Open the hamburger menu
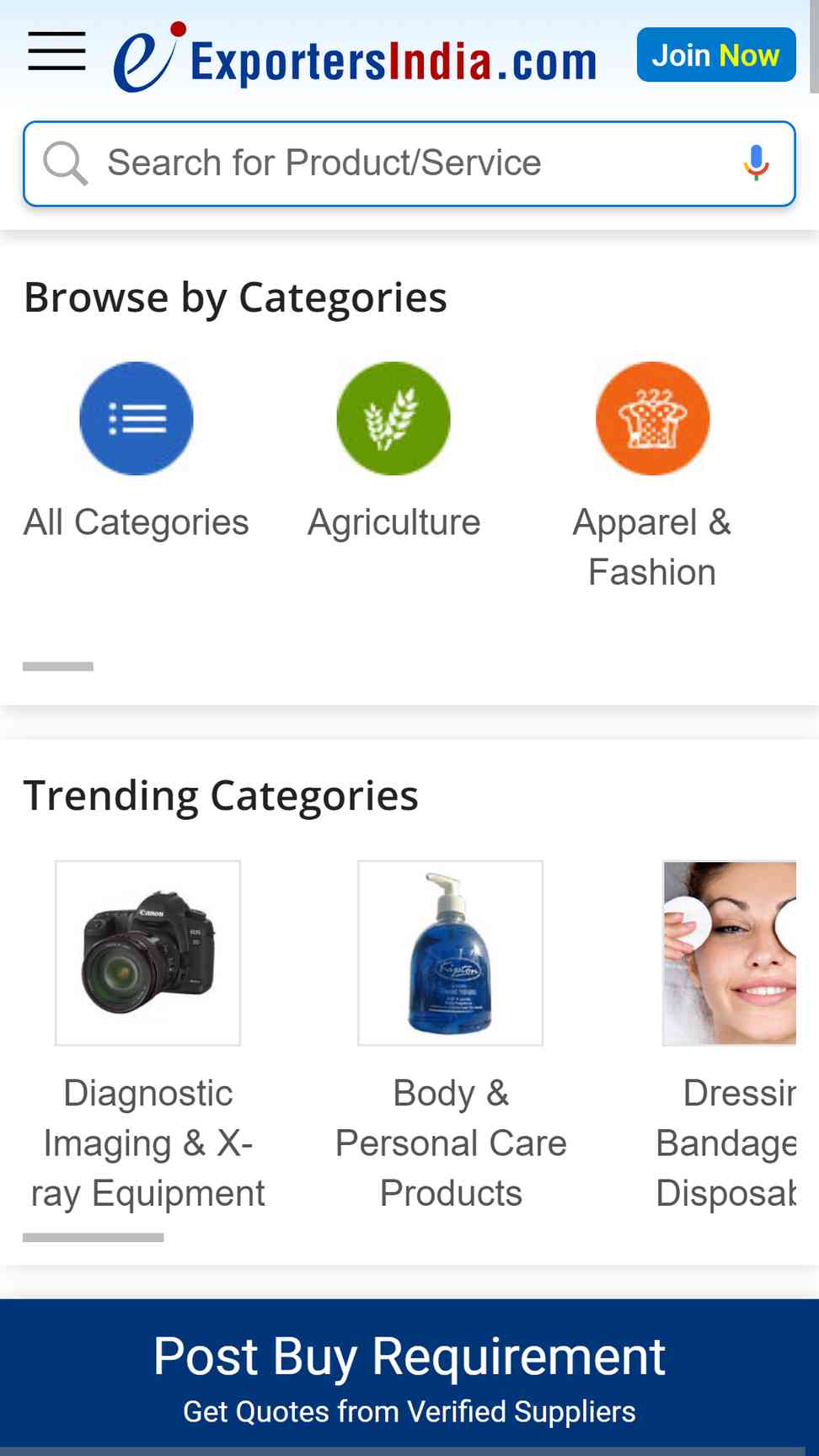The height and width of the screenshot is (1456, 819). click(56, 51)
